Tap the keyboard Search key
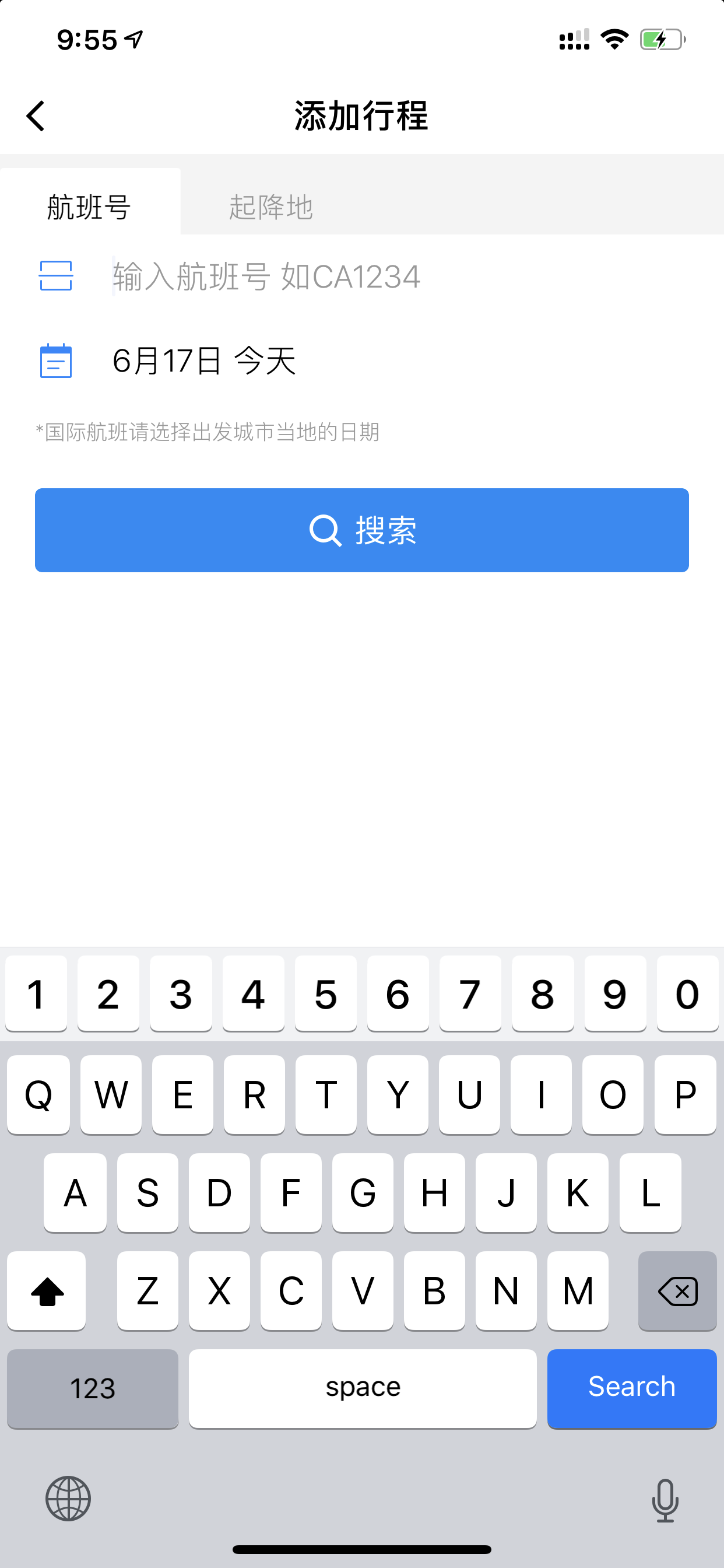The image size is (724, 1568). (x=631, y=1388)
